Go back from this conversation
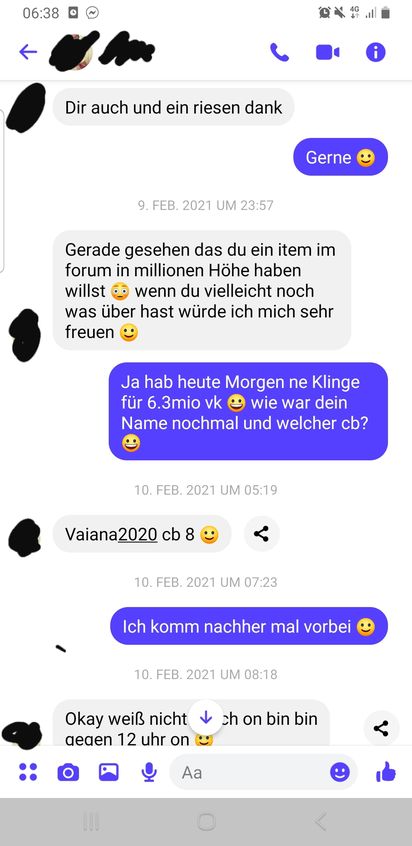 pyautogui.click(x=28, y=52)
